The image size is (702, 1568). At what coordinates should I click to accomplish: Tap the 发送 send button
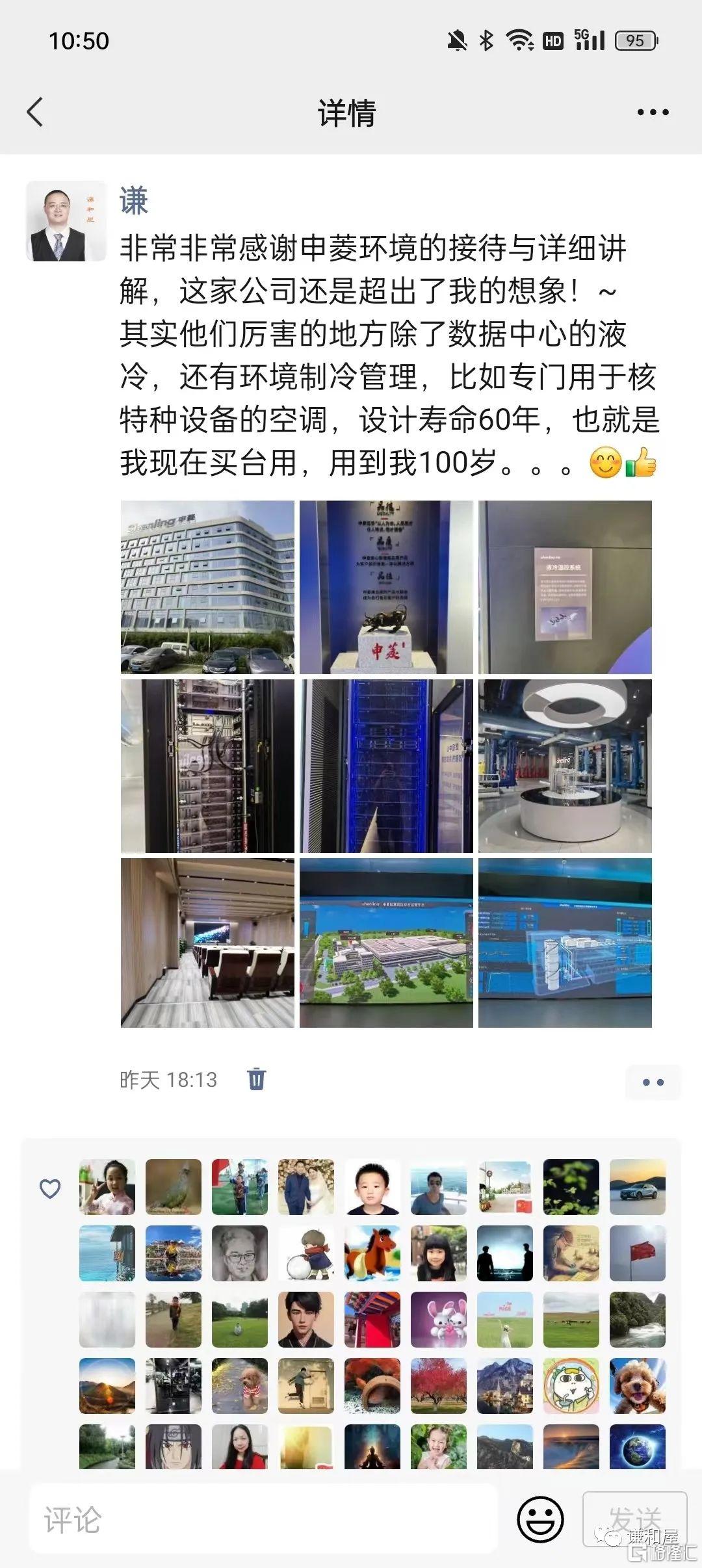[x=634, y=1519]
